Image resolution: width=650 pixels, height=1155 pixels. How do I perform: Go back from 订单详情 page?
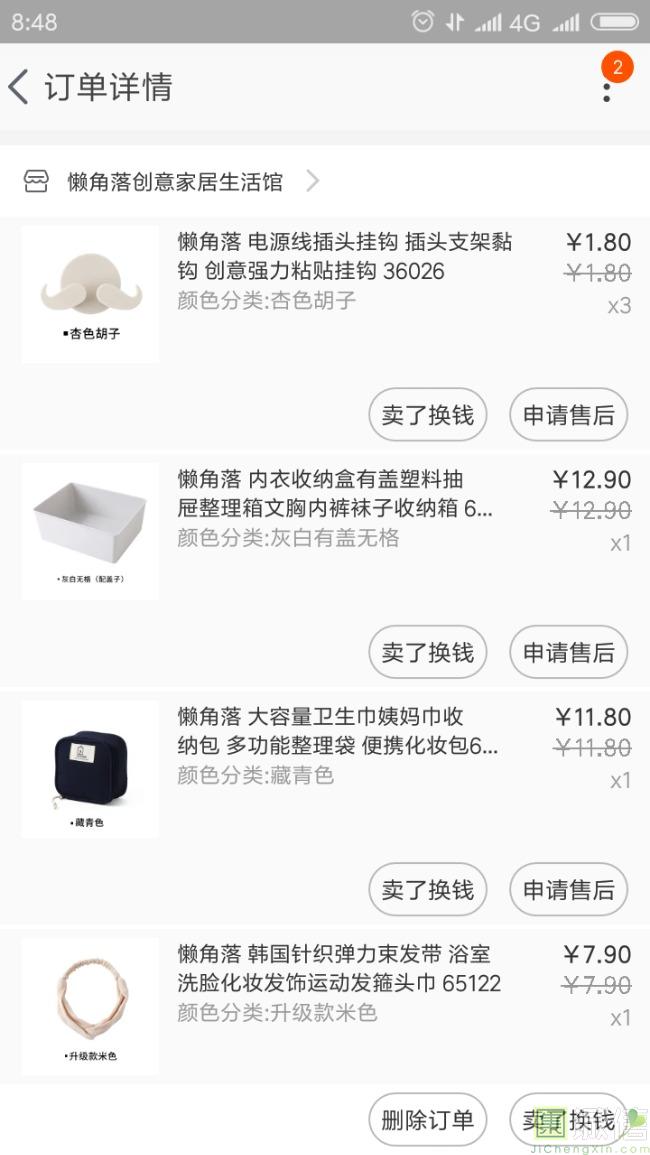(20, 87)
